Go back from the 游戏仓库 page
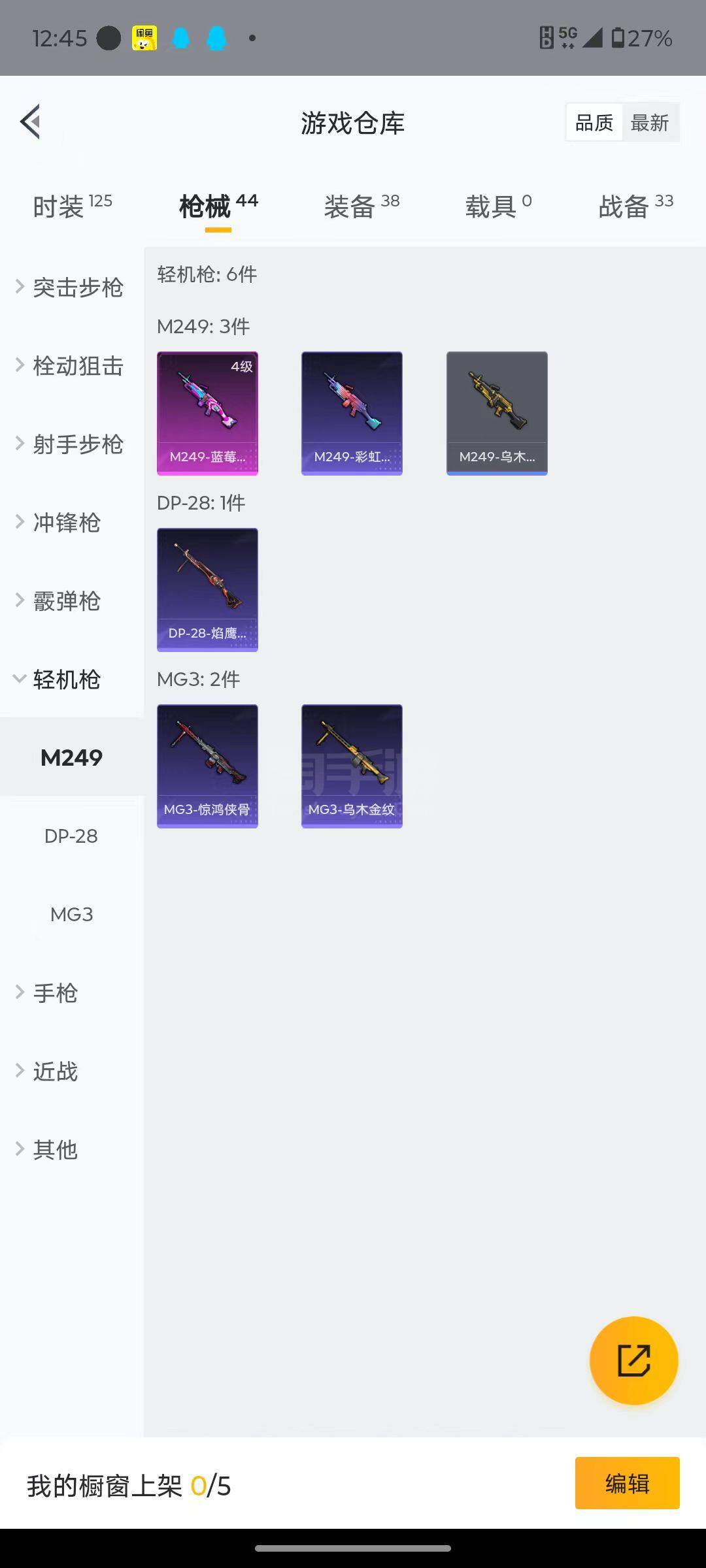The height and width of the screenshot is (1568, 706). pyautogui.click(x=31, y=122)
